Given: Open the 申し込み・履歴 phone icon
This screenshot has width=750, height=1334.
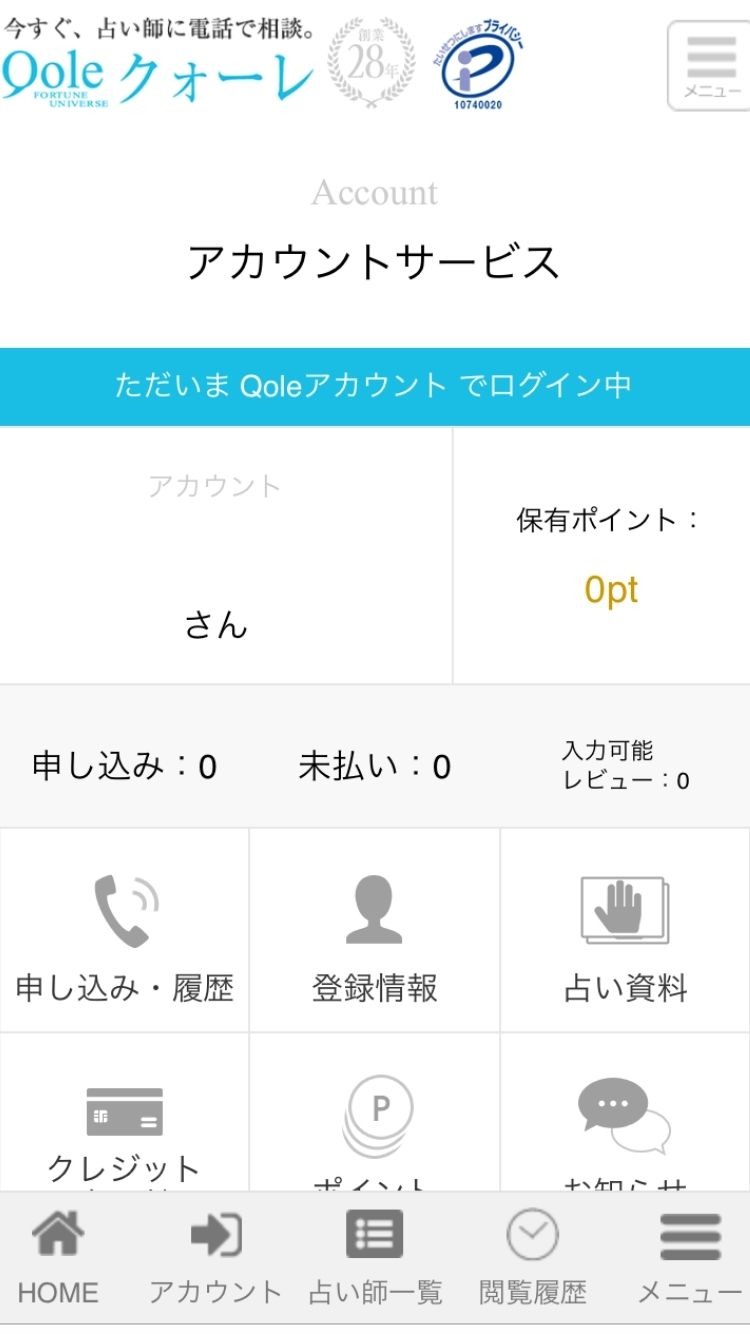Looking at the screenshot, I should (125, 910).
